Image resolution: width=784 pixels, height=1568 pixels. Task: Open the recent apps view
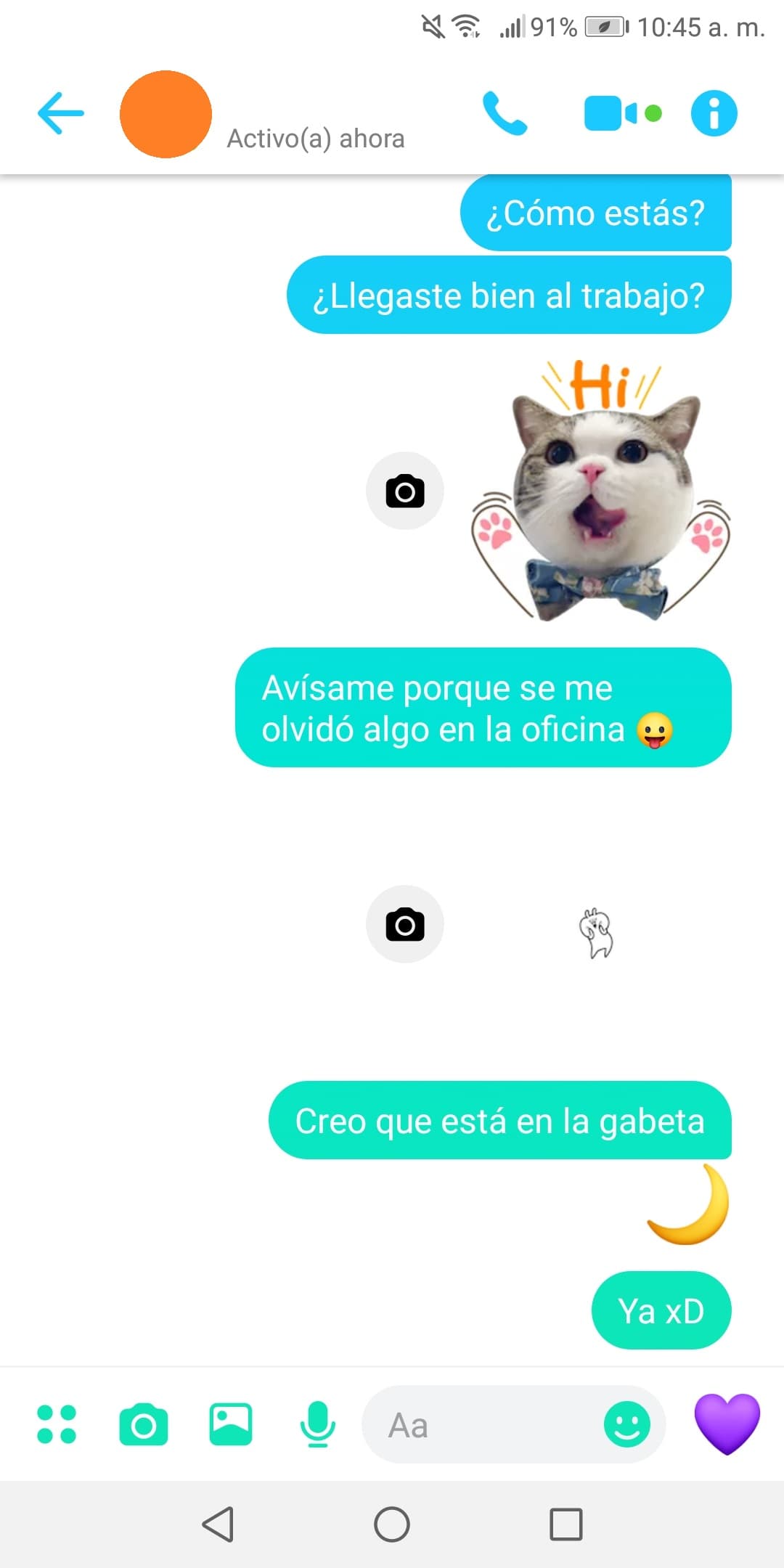pos(566,1524)
